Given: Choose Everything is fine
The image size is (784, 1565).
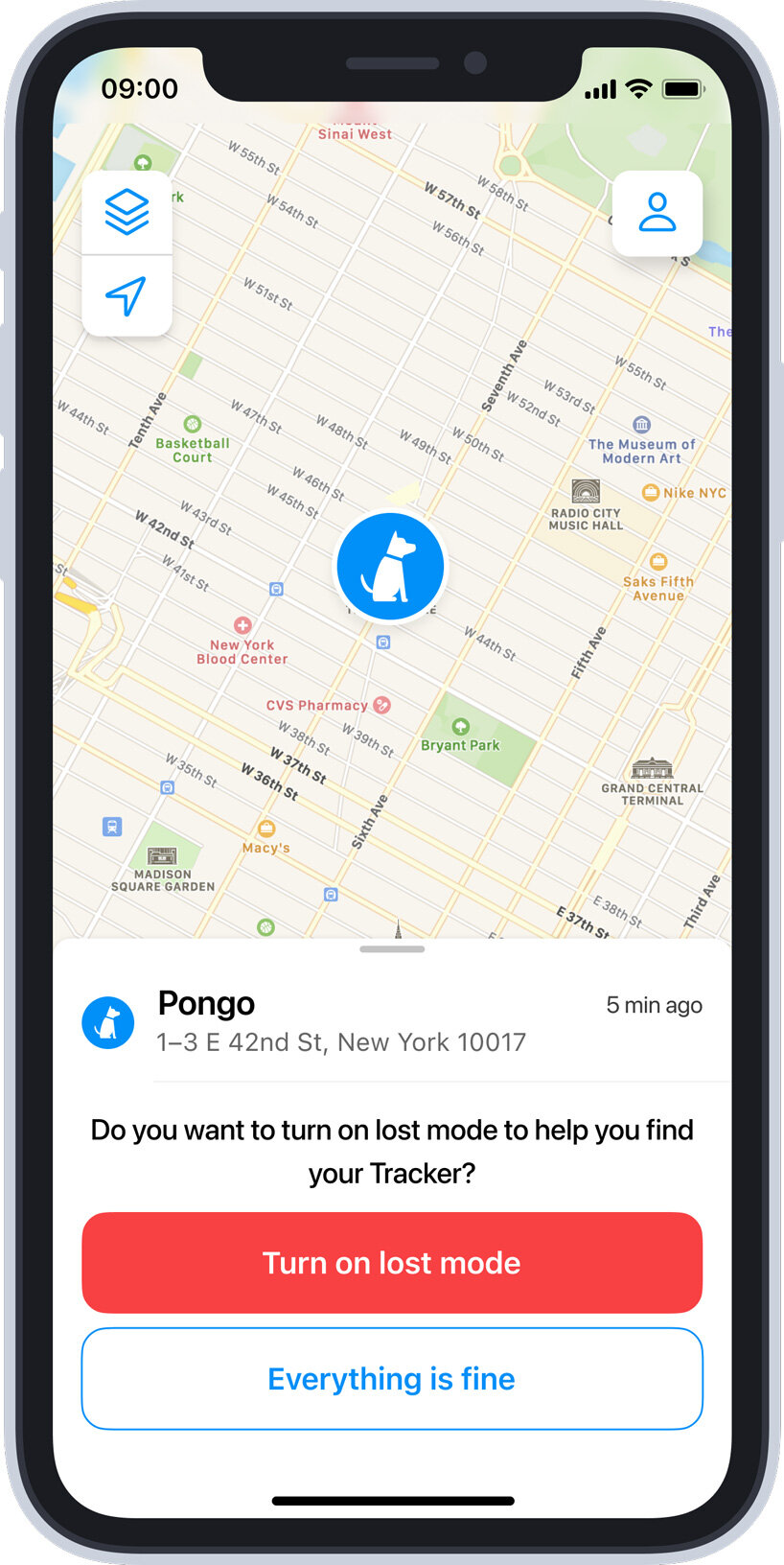Looking at the screenshot, I should tap(392, 1379).
